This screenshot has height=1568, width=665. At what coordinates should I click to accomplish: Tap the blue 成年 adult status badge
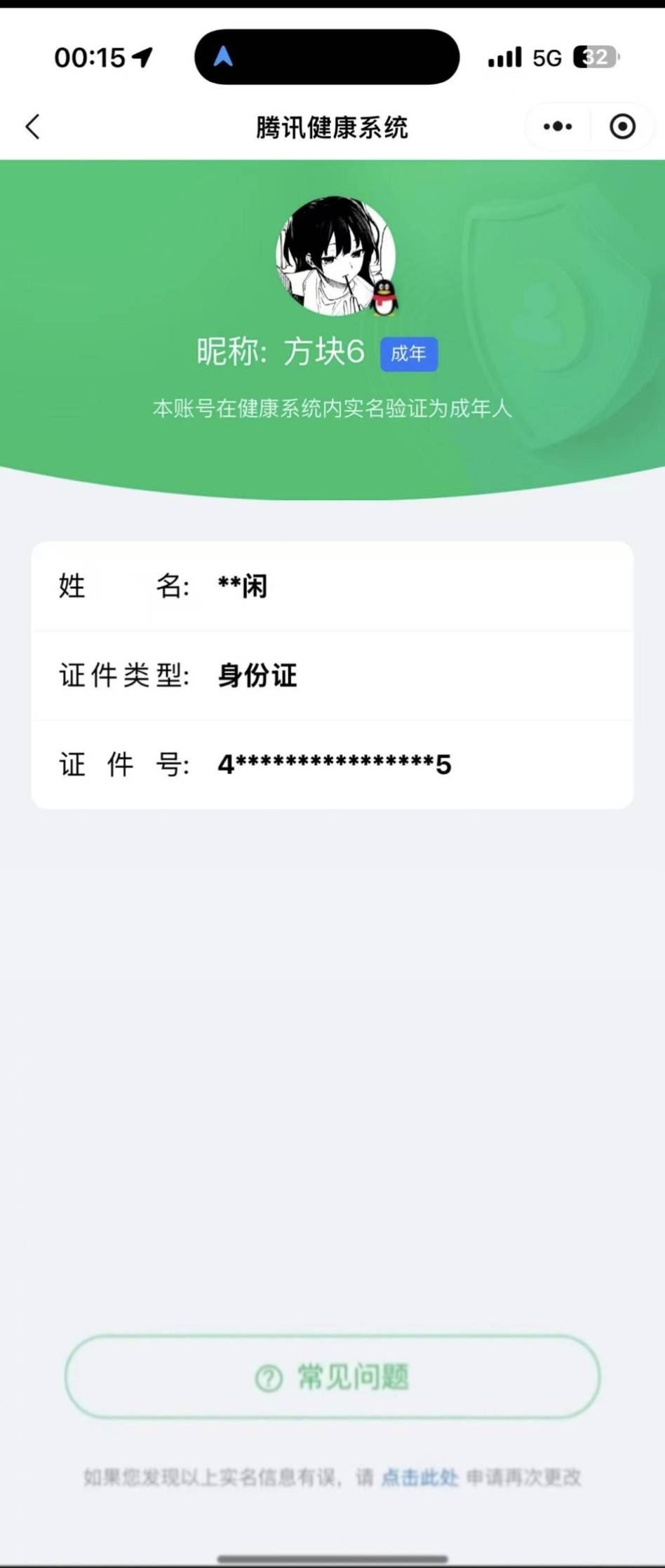tap(409, 354)
